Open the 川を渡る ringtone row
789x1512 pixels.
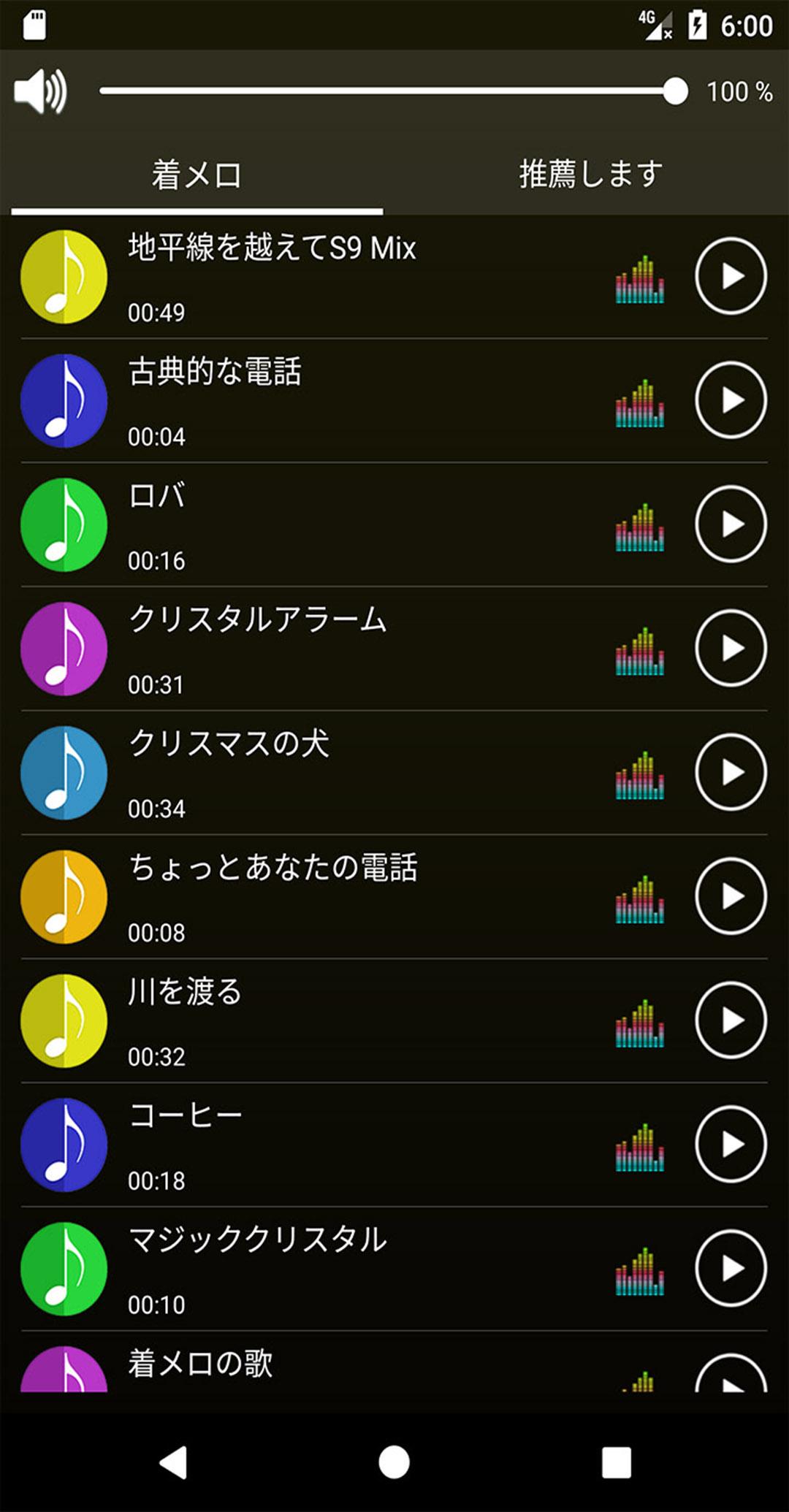394,1020
